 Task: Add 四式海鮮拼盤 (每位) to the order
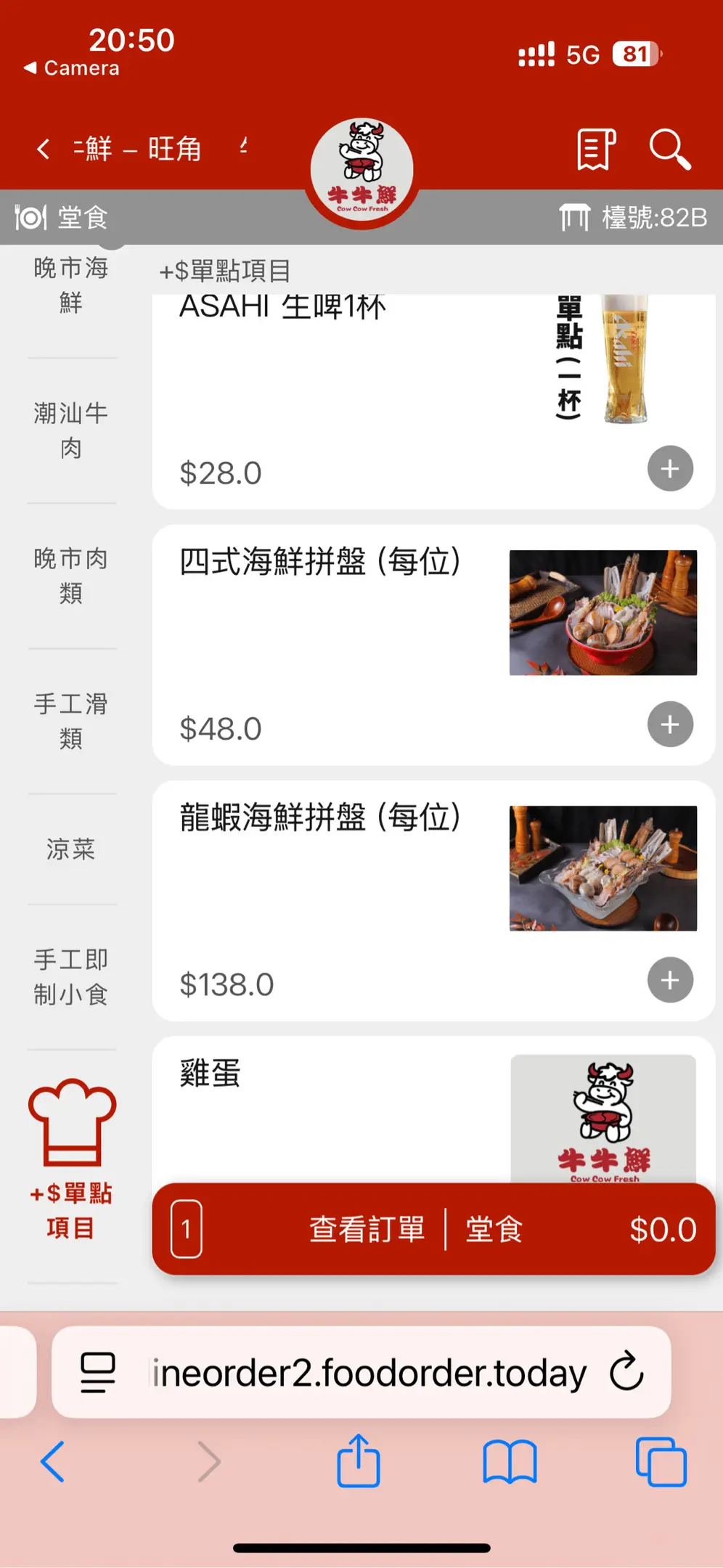click(670, 724)
